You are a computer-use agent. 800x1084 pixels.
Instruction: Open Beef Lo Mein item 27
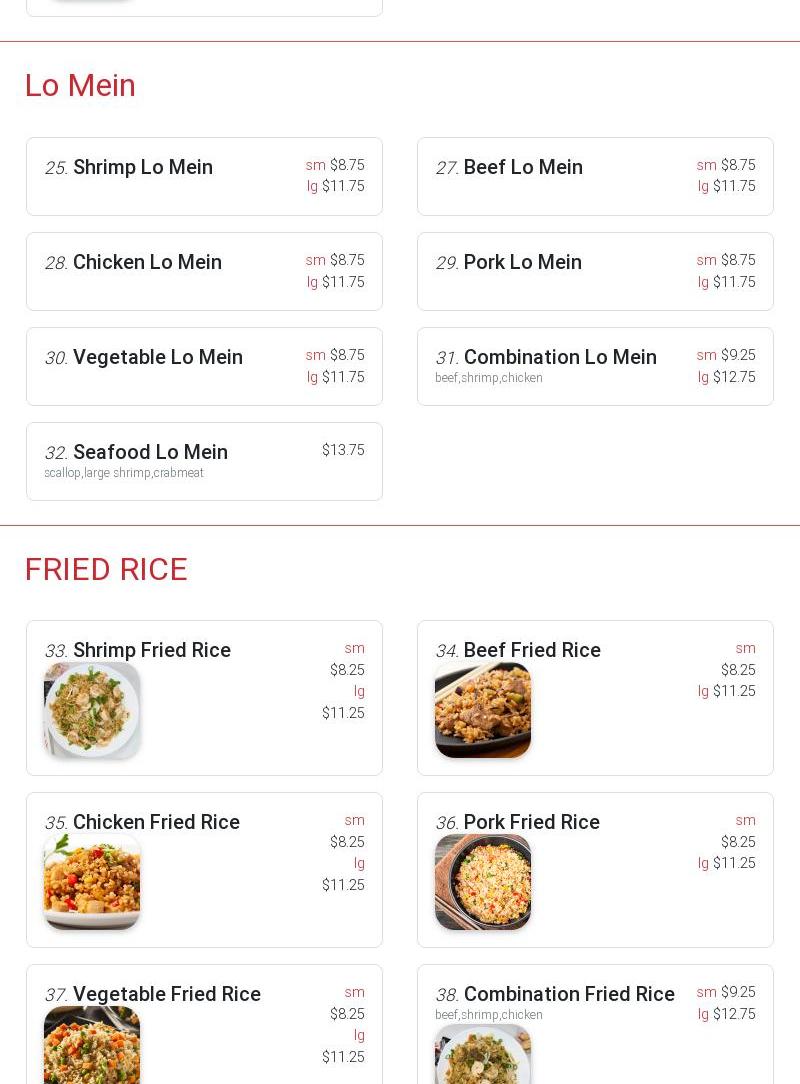click(x=523, y=167)
